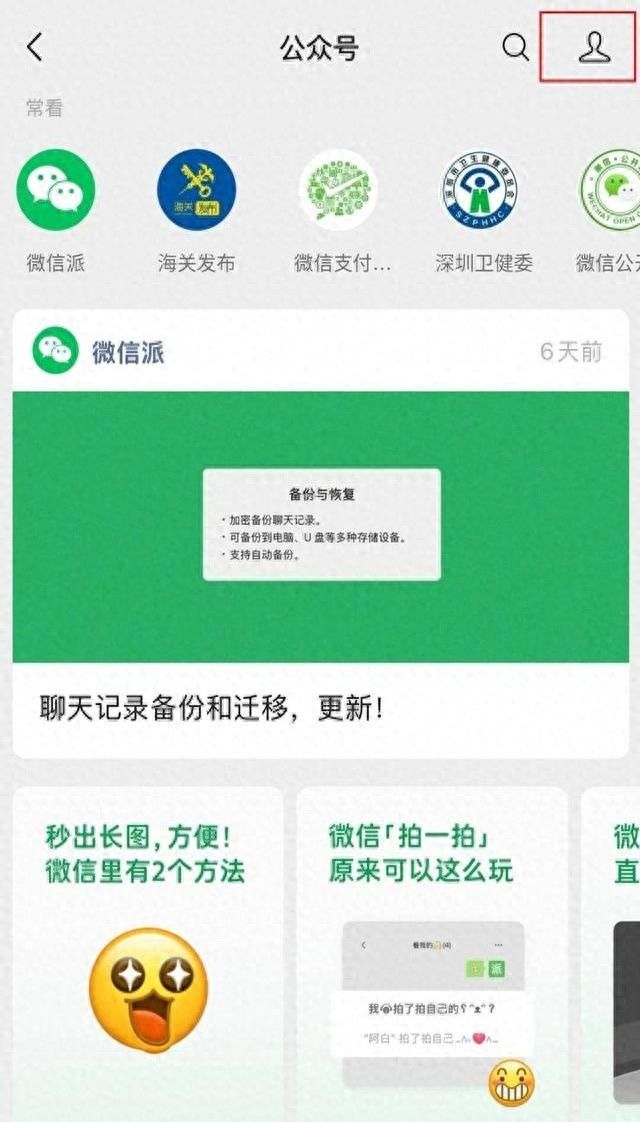
Task: Go back from the 公众号 page
Action: (35, 47)
